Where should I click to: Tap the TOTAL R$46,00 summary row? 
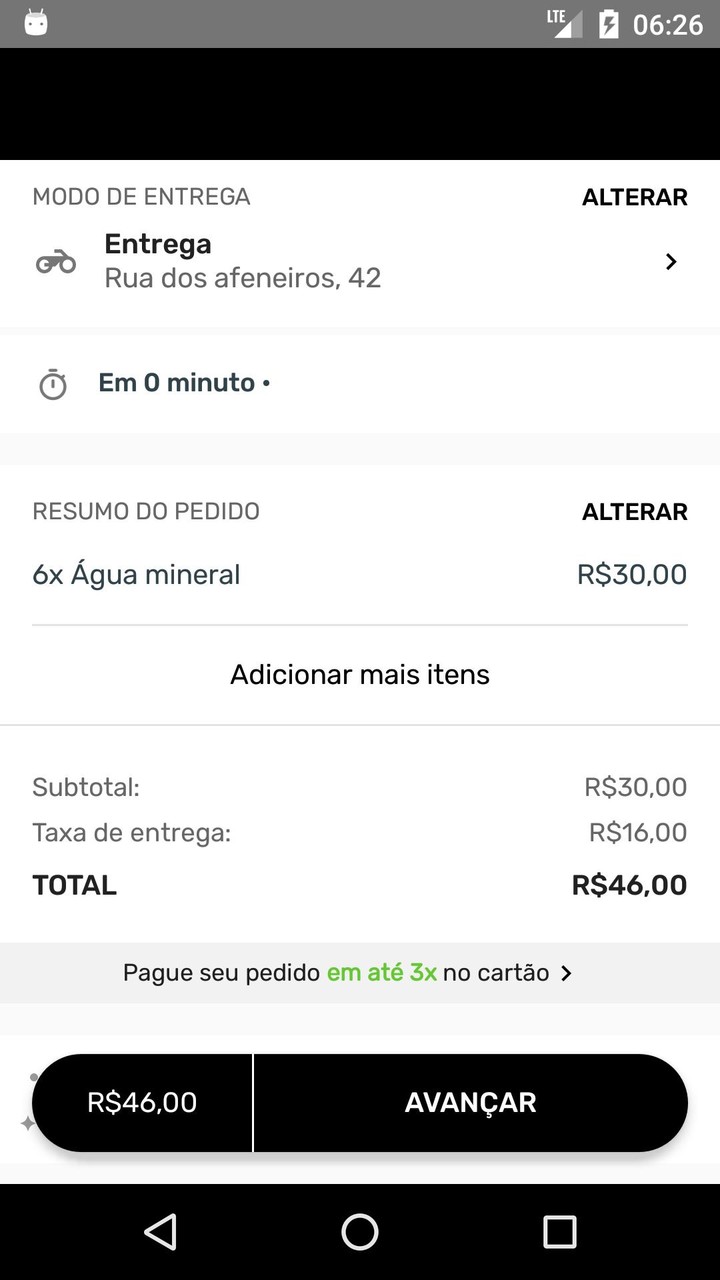click(360, 884)
